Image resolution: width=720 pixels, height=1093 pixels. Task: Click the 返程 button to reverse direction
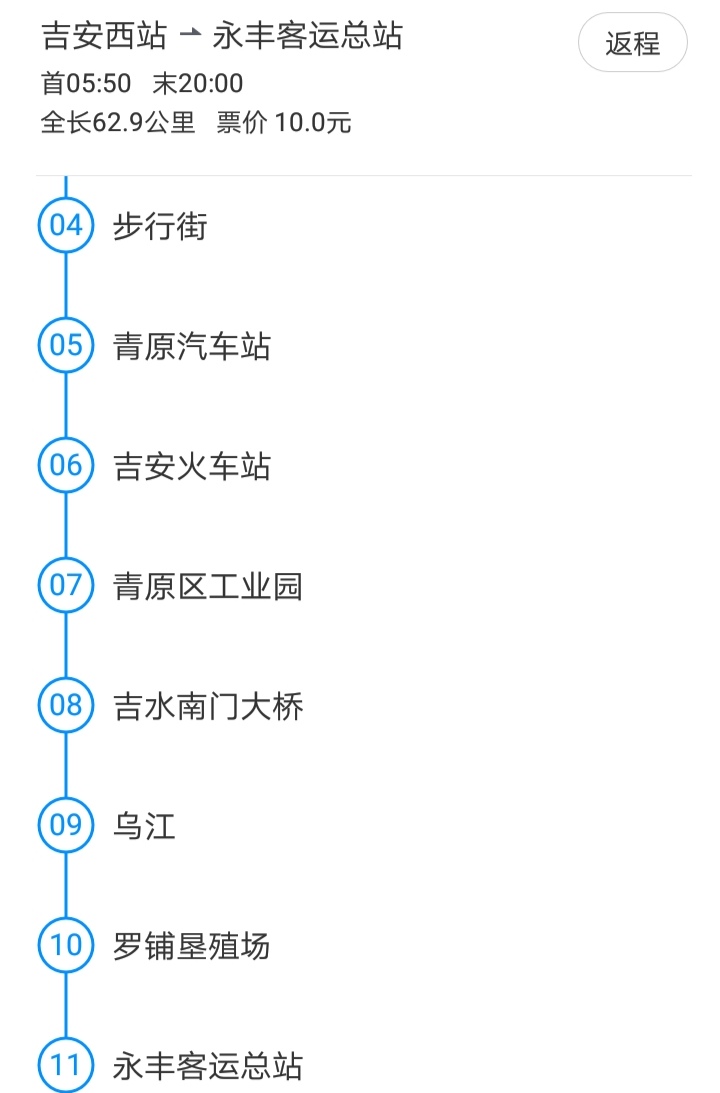632,43
